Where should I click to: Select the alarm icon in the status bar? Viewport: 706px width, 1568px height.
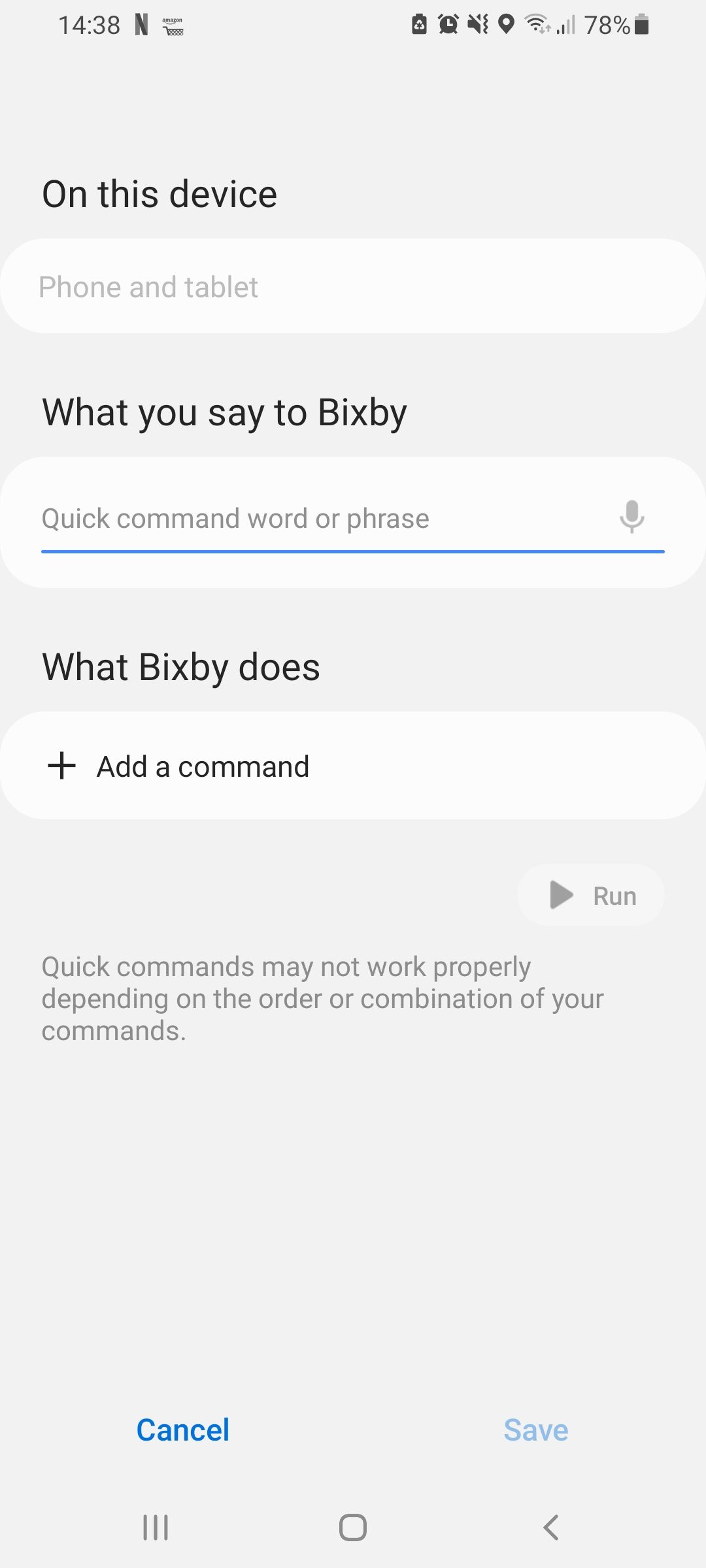[x=447, y=24]
